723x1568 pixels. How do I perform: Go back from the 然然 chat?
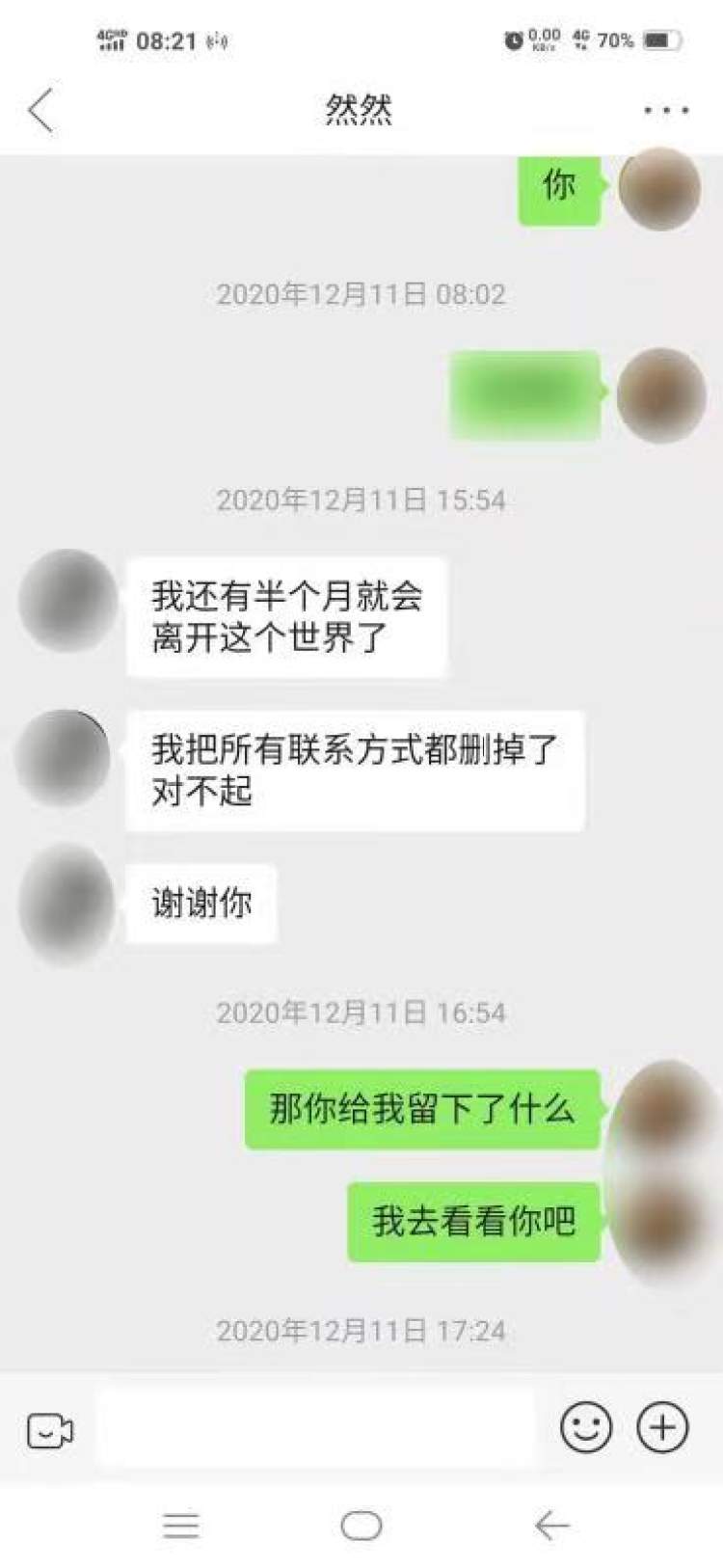[40, 110]
